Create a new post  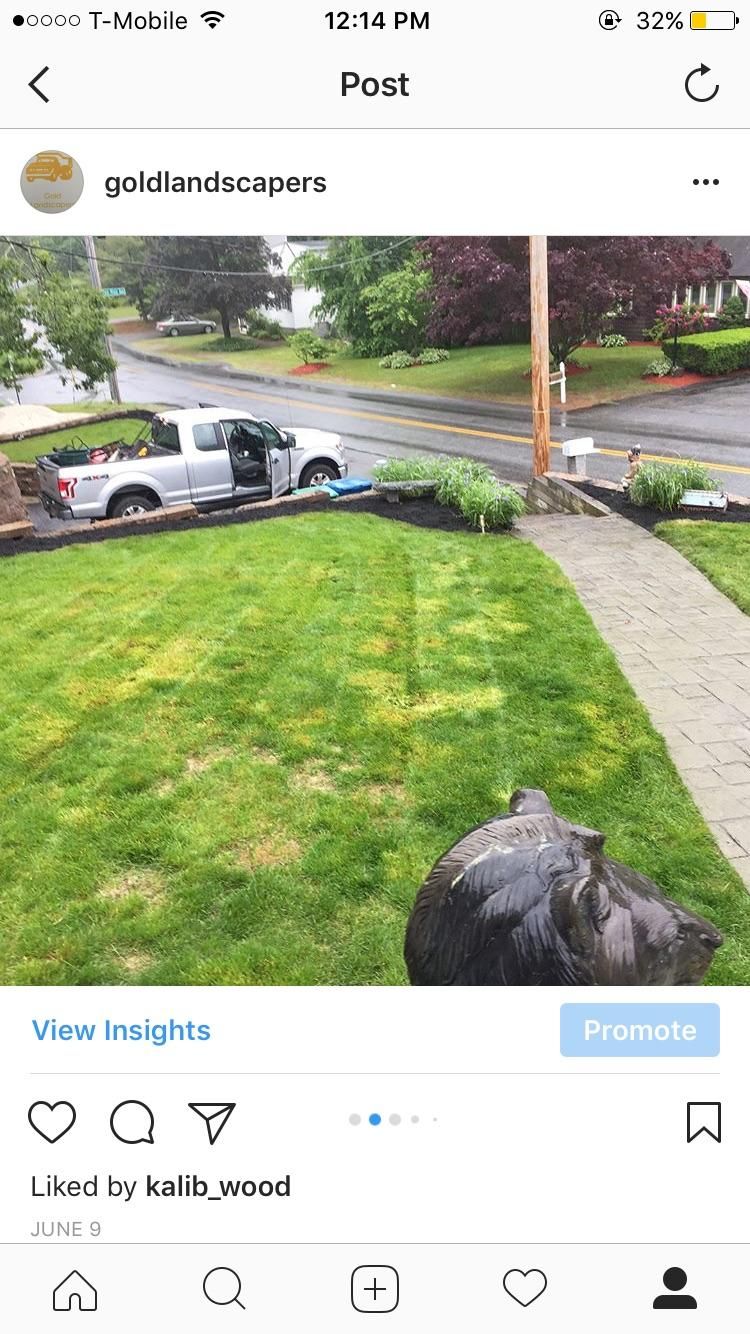pos(375,1289)
